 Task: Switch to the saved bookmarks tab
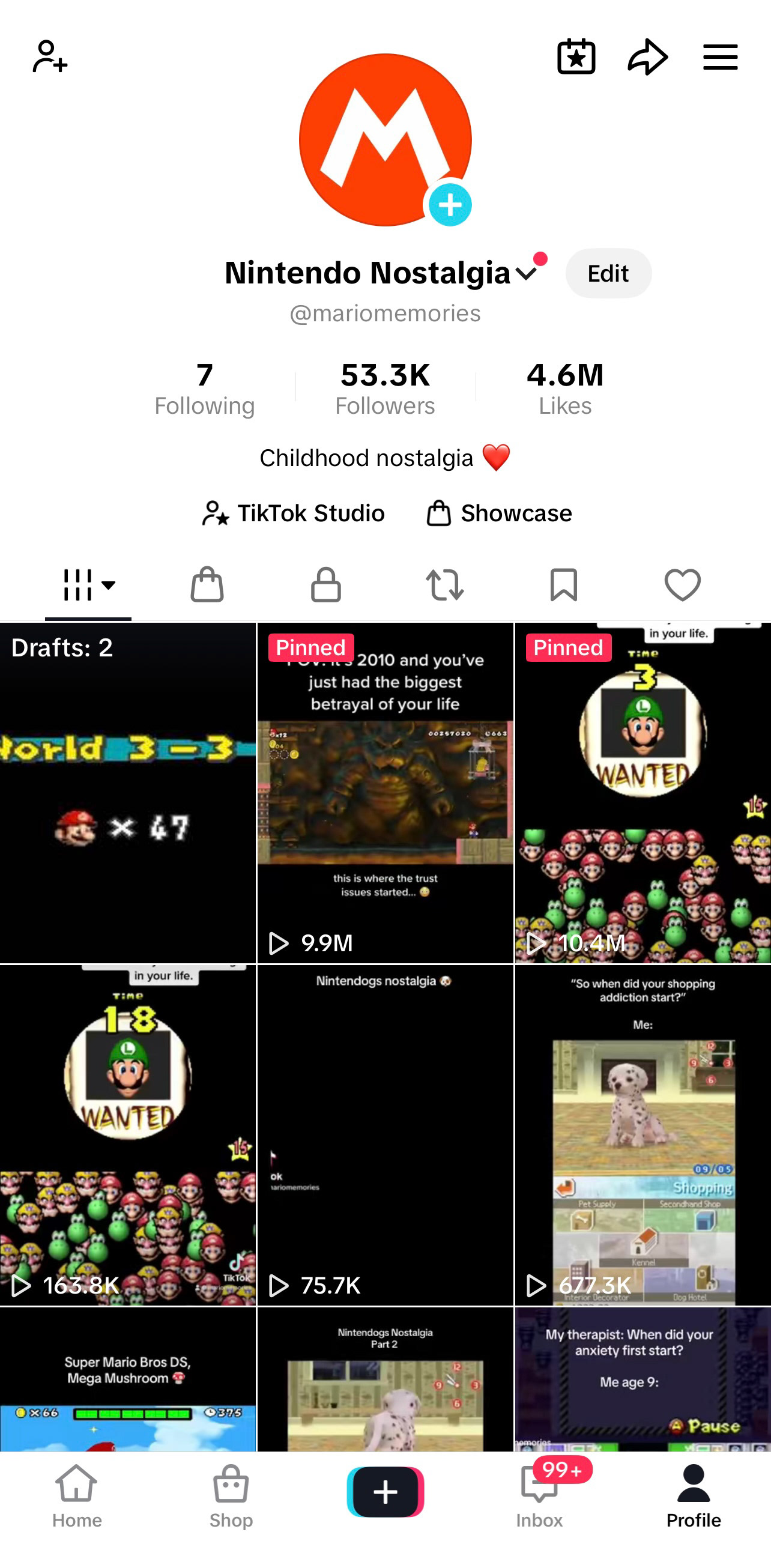pyautogui.click(x=563, y=585)
